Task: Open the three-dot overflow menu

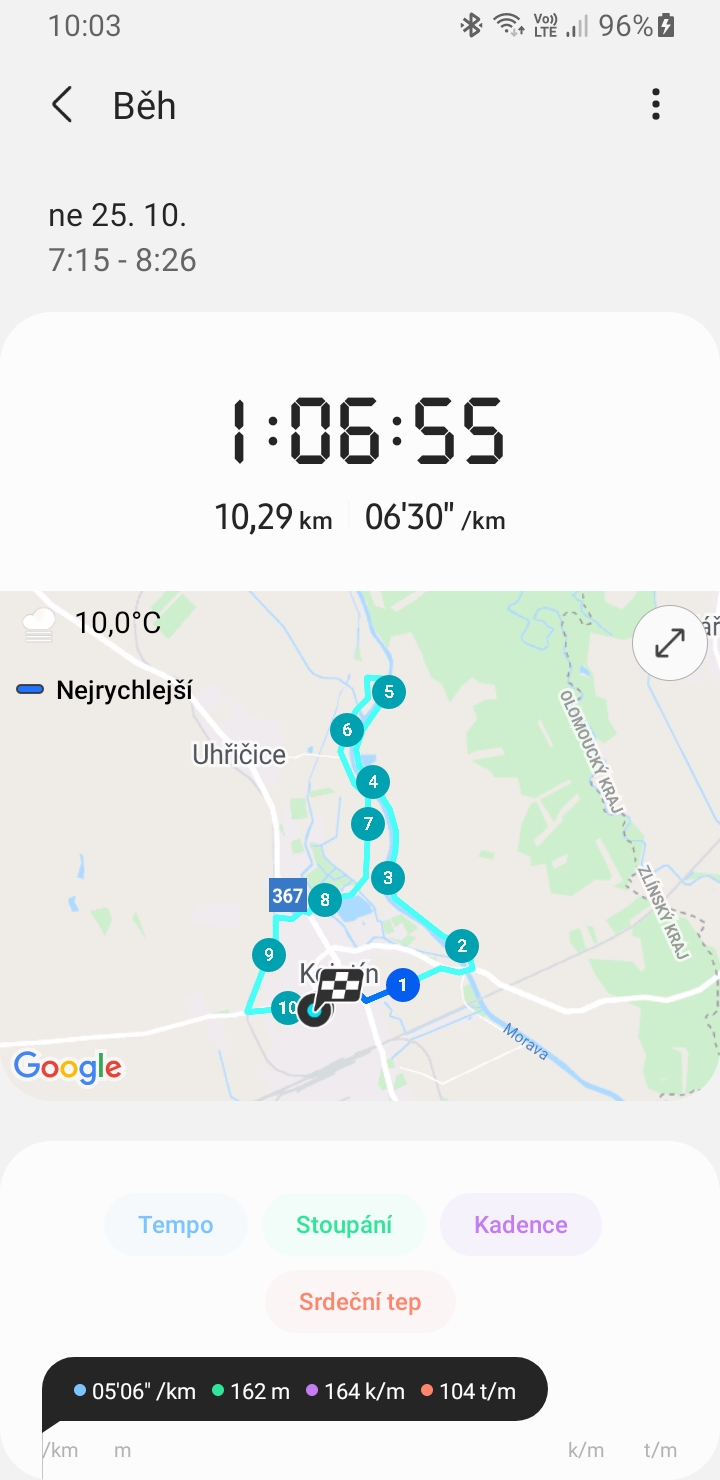Action: pyautogui.click(x=656, y=105)
